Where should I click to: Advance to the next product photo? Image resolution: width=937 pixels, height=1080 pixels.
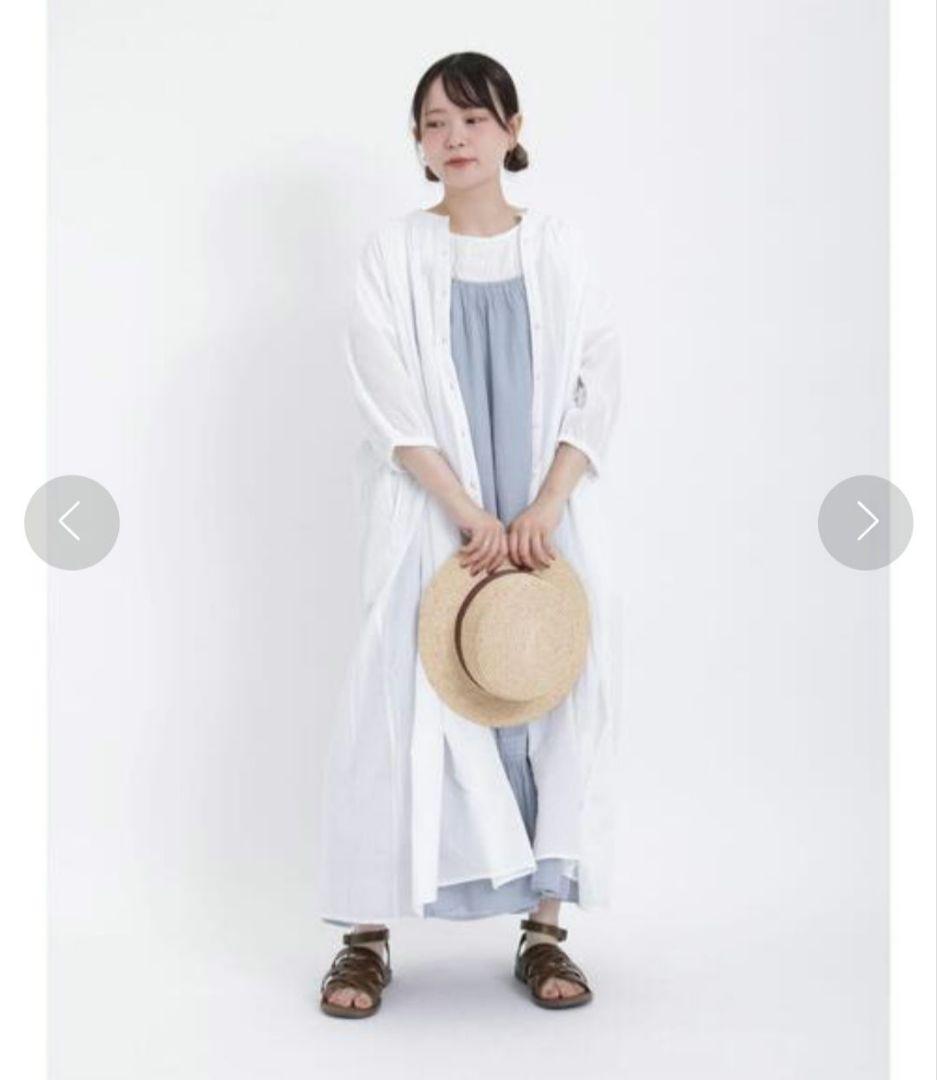click(865, 522)
